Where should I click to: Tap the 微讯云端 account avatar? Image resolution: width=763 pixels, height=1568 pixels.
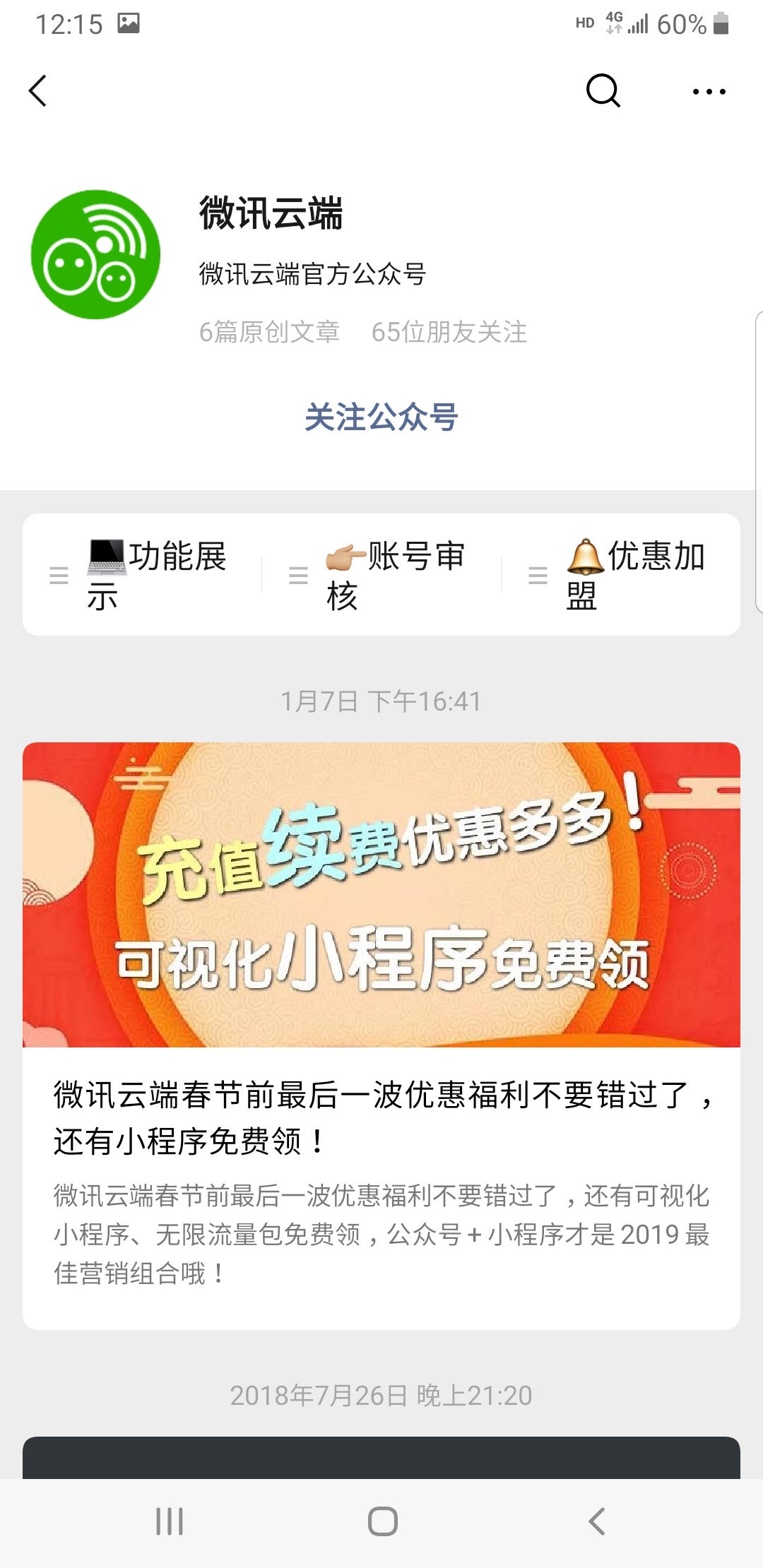pos(96,254)
